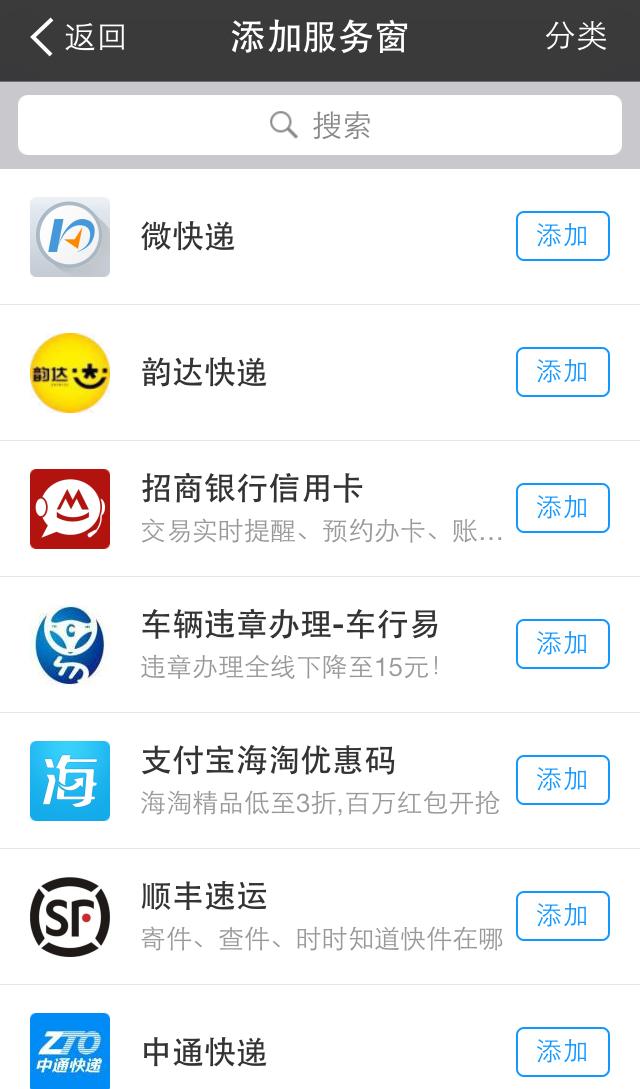
Task: Add 韵达快递 with its 添加 button
Action: point(562,372)
